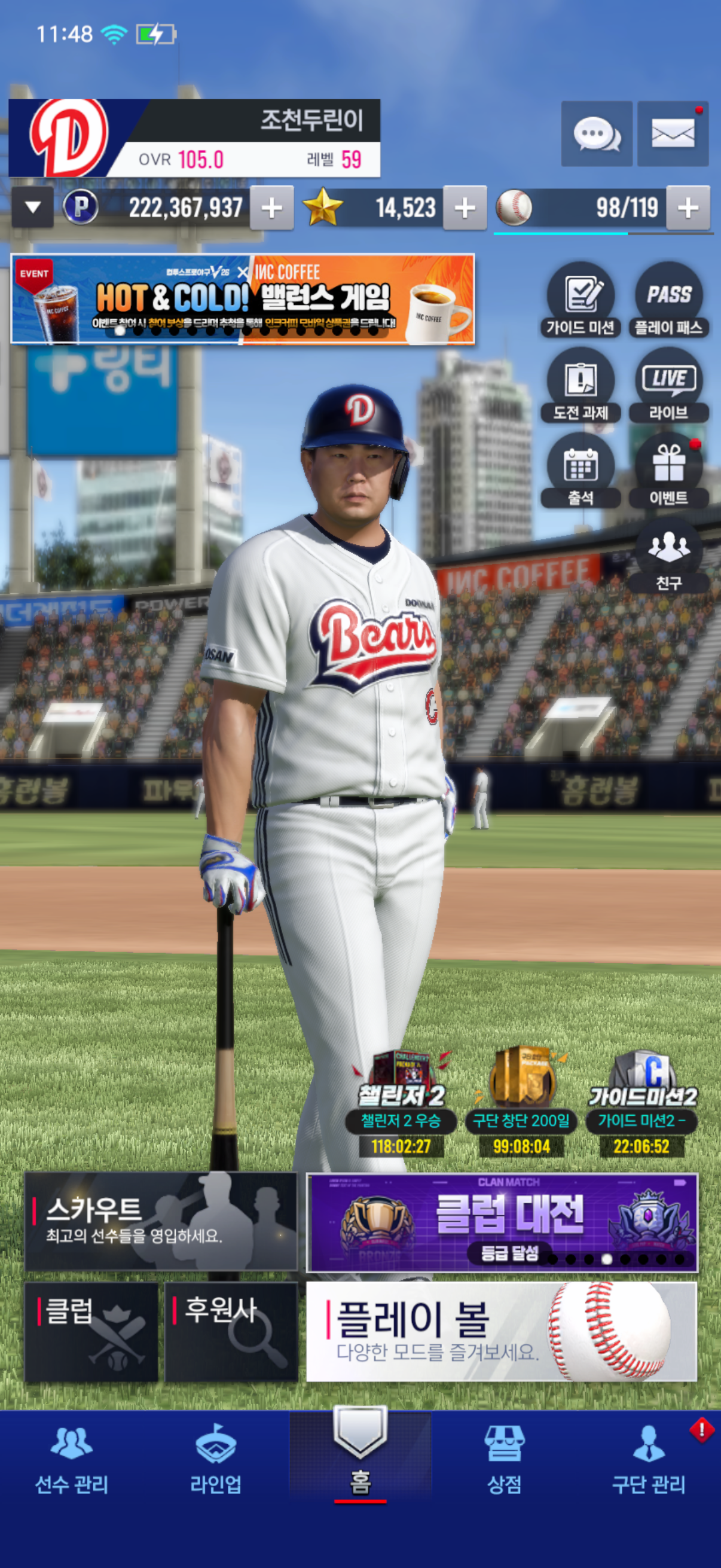Viewport: 721px width, 1568px height.
Task: Add more stars with the plus button
Action: pos(465,208)
